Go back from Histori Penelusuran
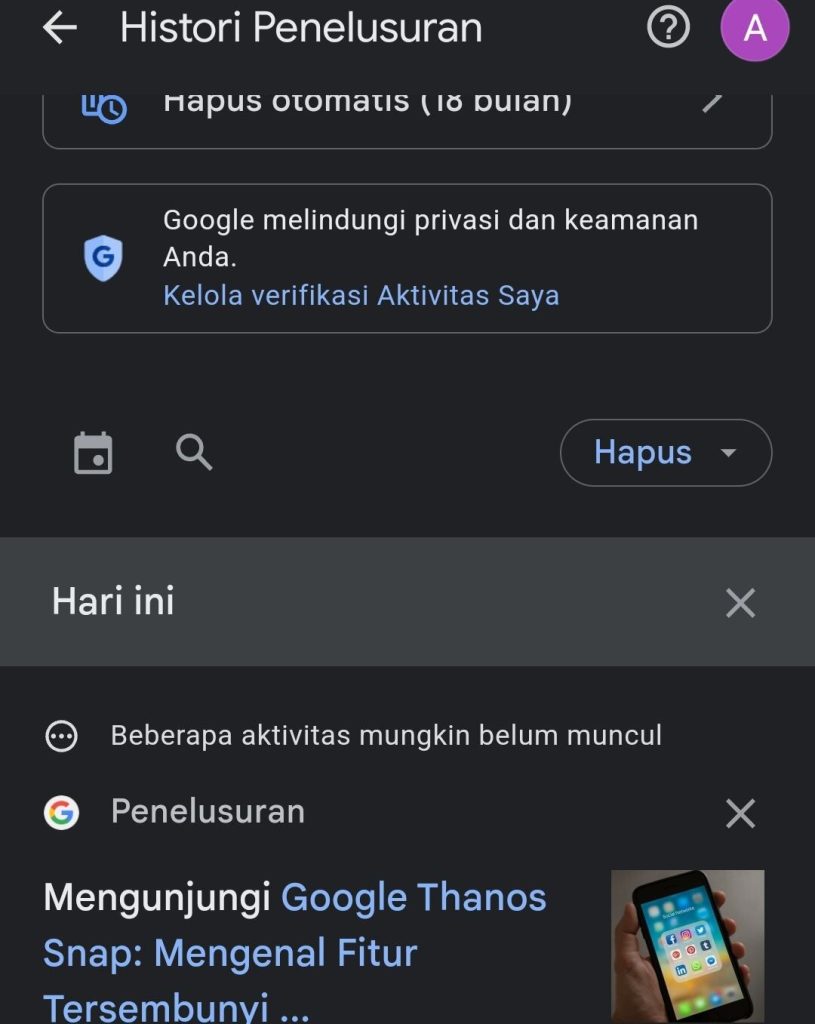Screen dimensions: 815x1024 pyautogui.click(x=60, y=29)
